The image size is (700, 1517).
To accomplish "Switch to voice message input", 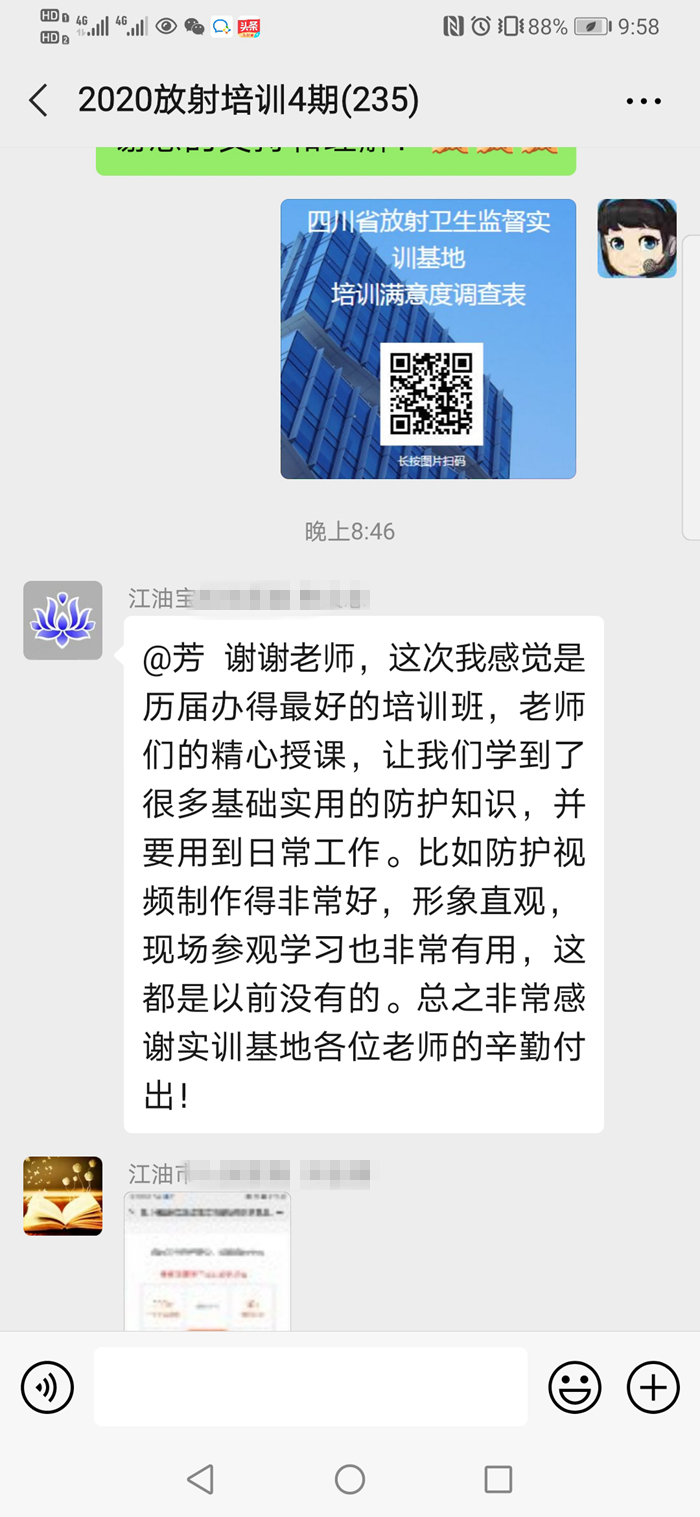I will coord(47,1387).
